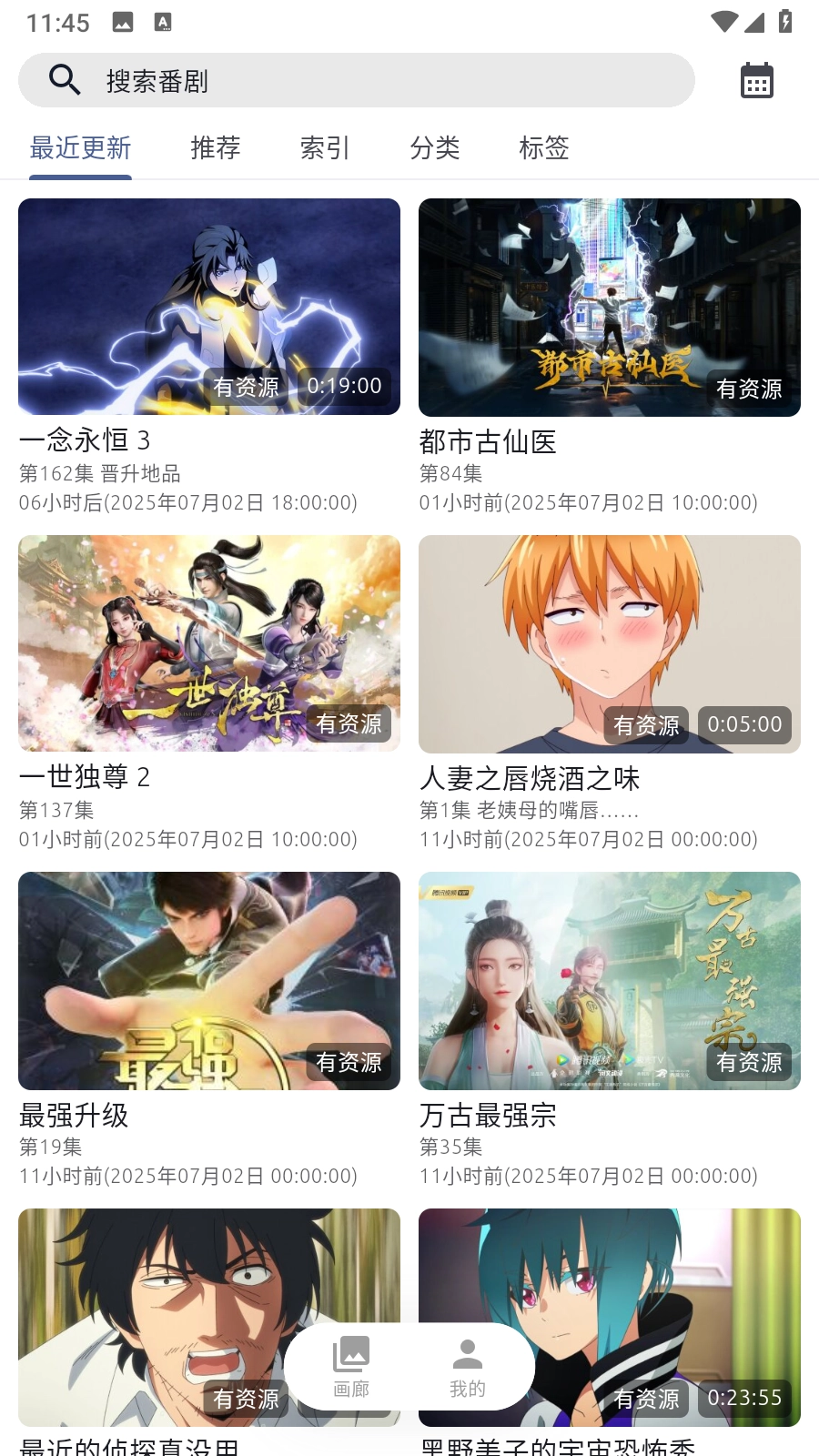Open 人妻之唇烧酒之味 card
The height and width of the screenshot is (1456, 819).
(x=610, y=644)
